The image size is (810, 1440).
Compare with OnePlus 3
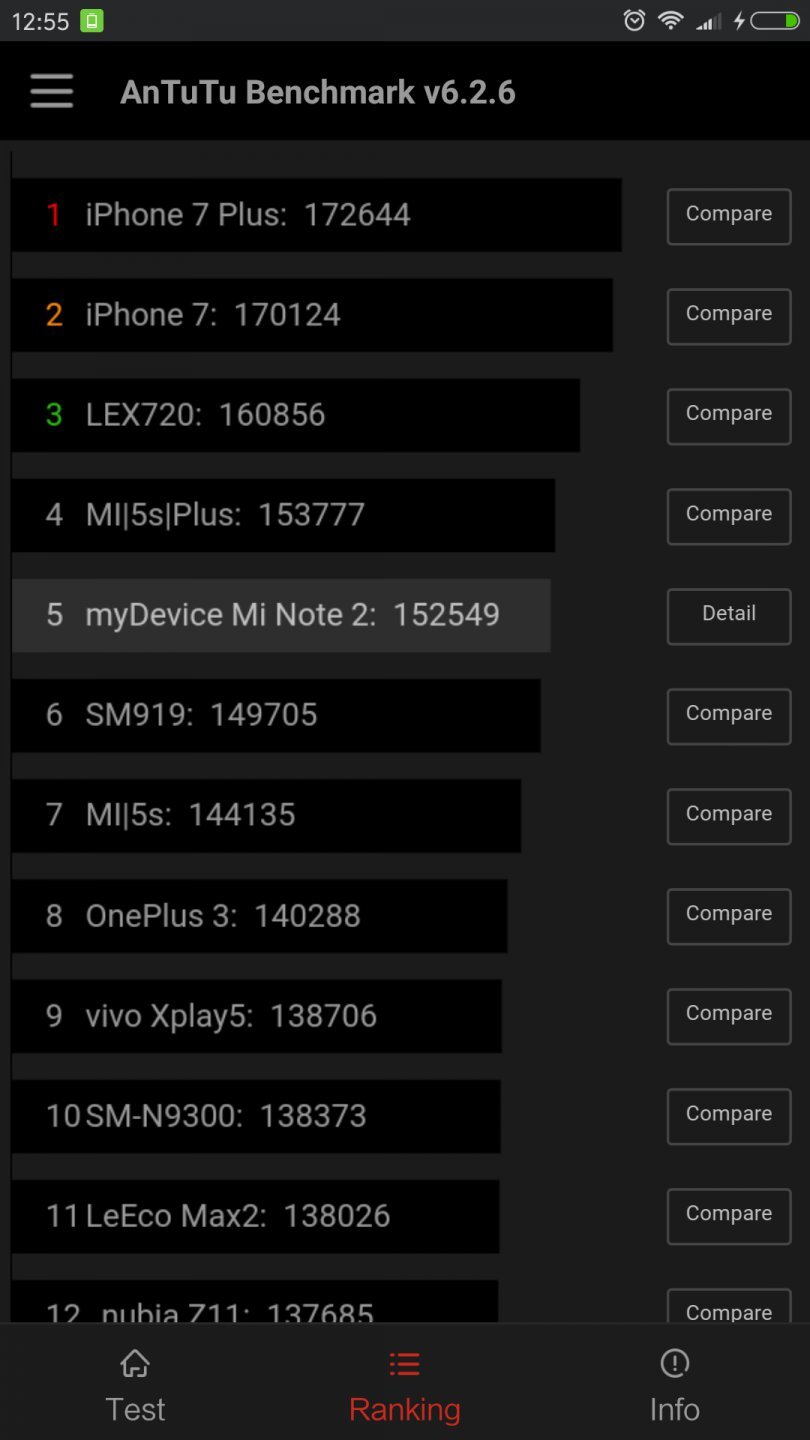coord(728,915)
